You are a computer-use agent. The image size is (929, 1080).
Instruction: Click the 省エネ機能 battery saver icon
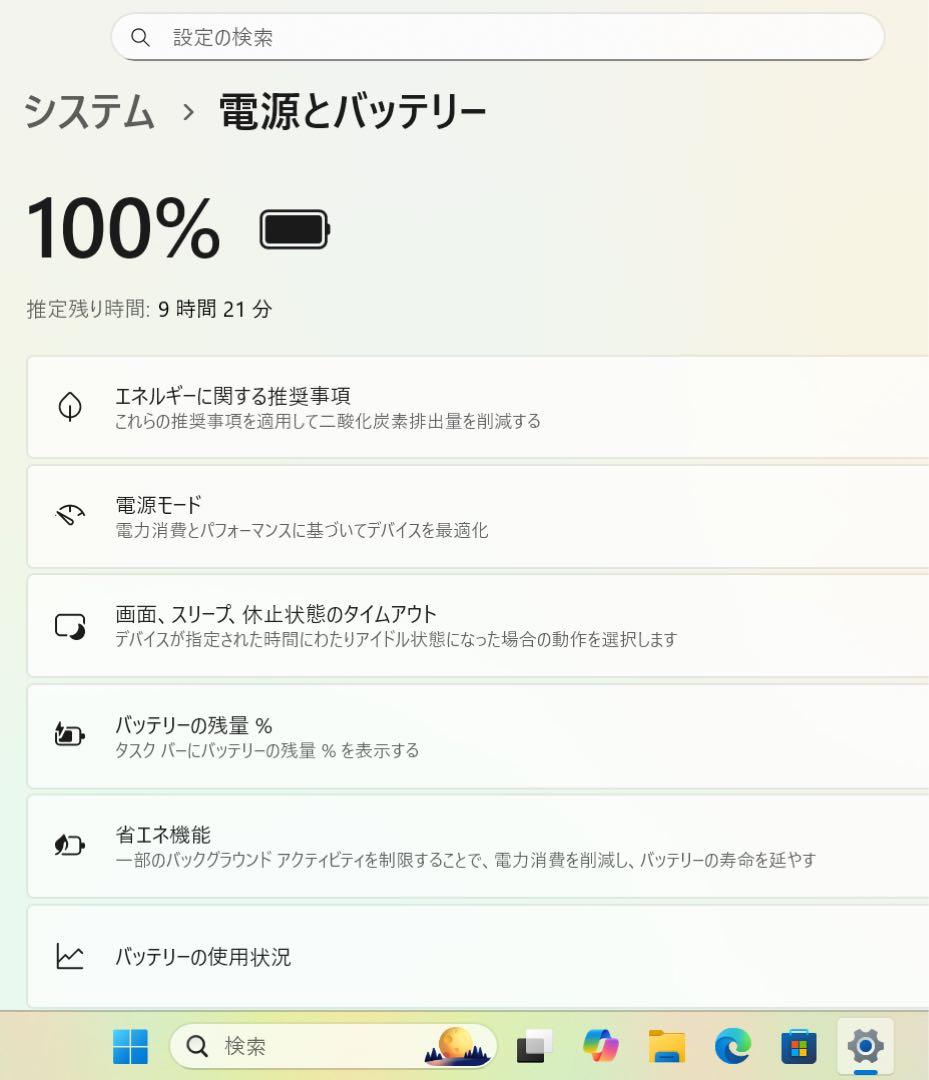(68, 846)
